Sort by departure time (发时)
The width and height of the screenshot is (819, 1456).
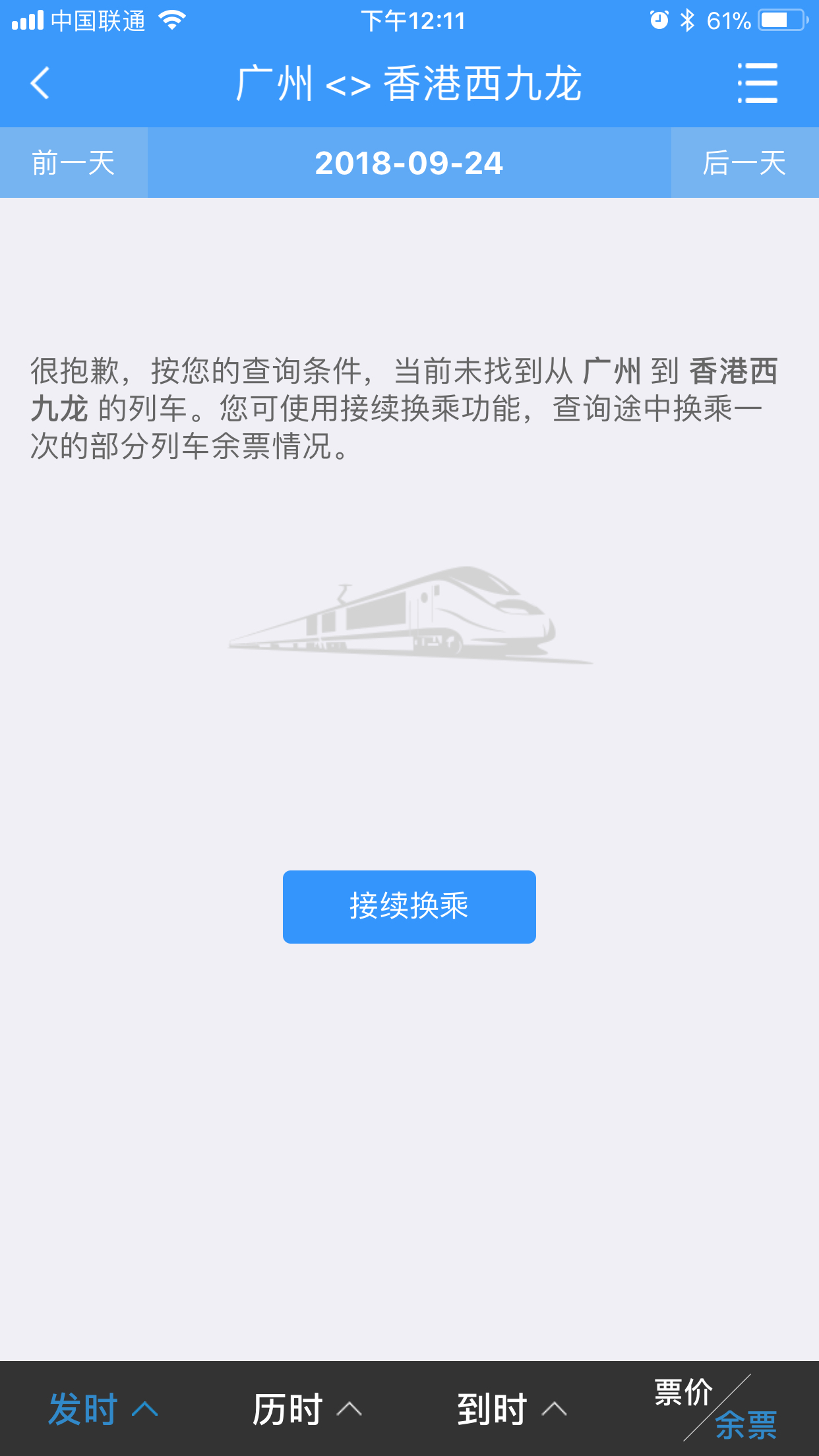coord(103,1409)
